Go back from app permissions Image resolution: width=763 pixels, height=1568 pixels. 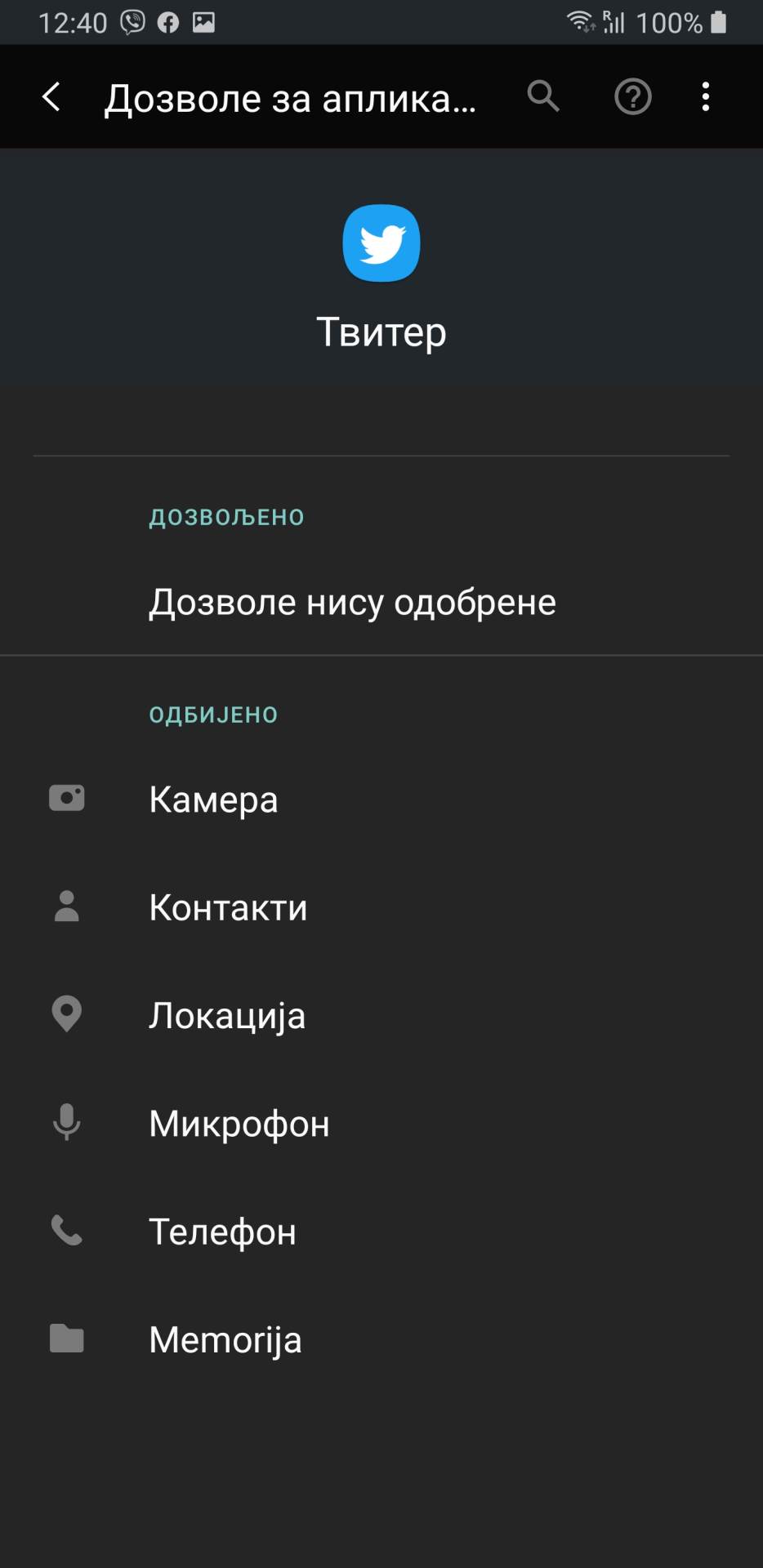[51, 97]
